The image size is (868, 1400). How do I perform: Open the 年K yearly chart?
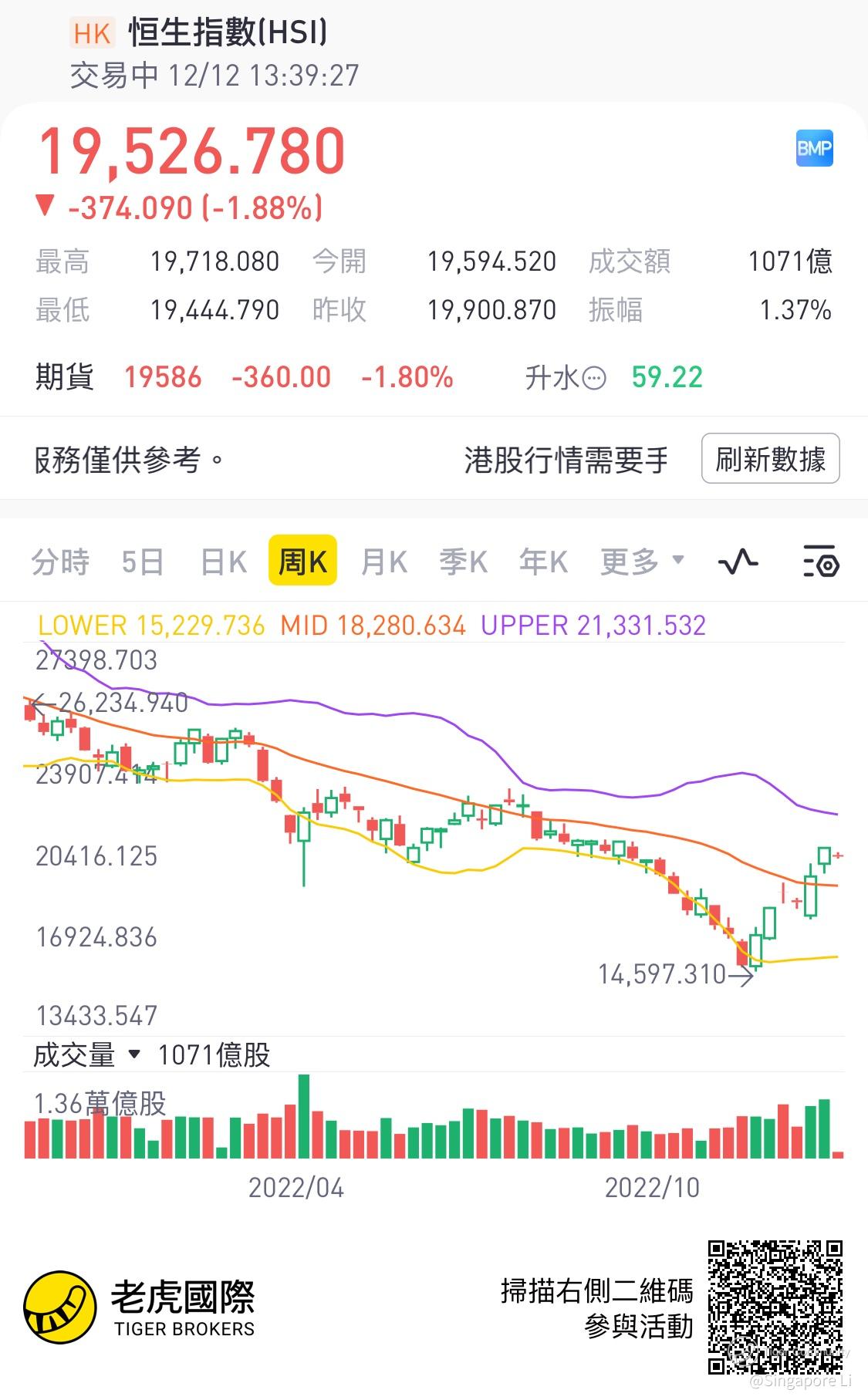(543, 562)
